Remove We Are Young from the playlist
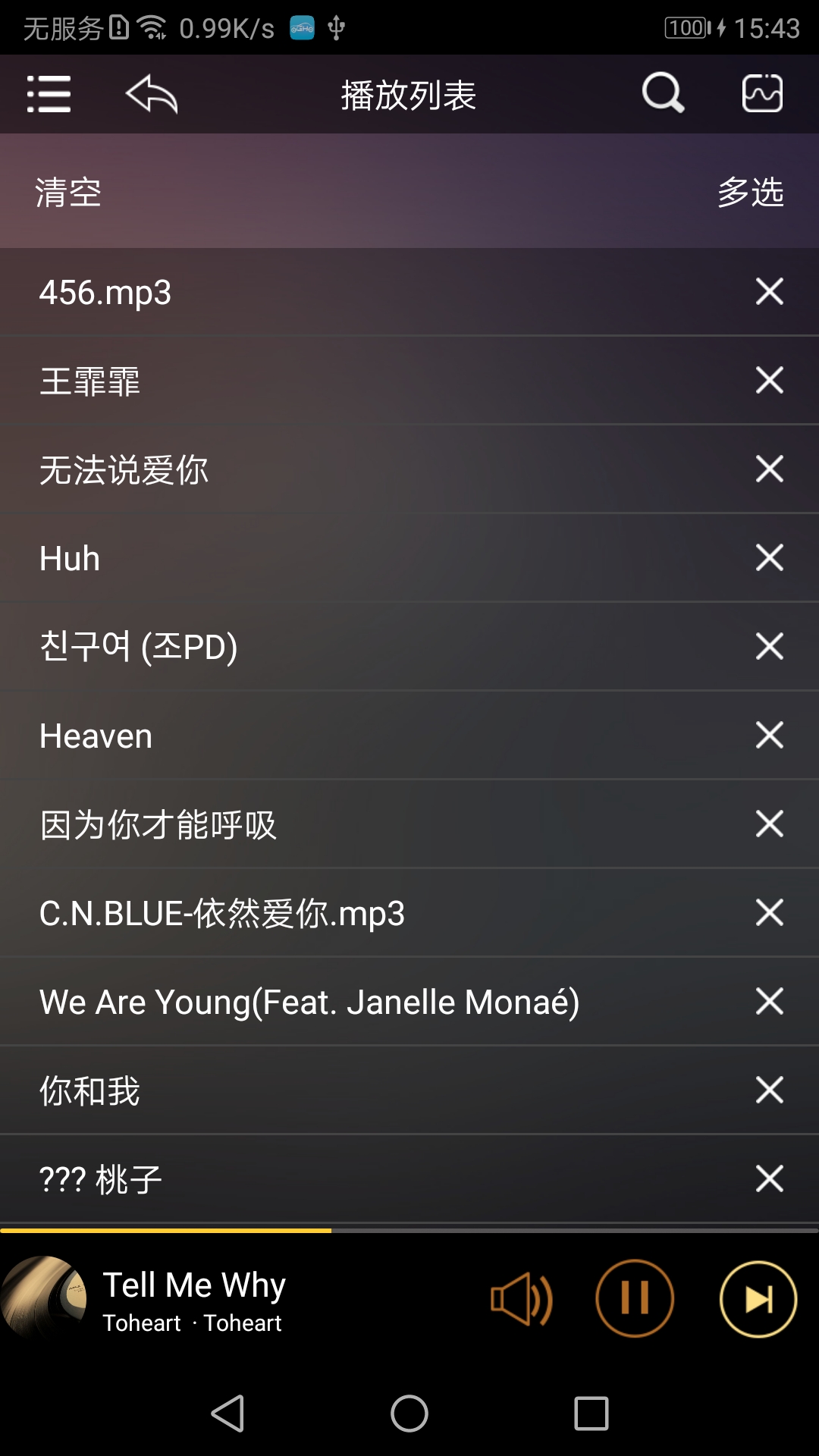Viewport: 819px width, 1456px height. [769, 1001]
